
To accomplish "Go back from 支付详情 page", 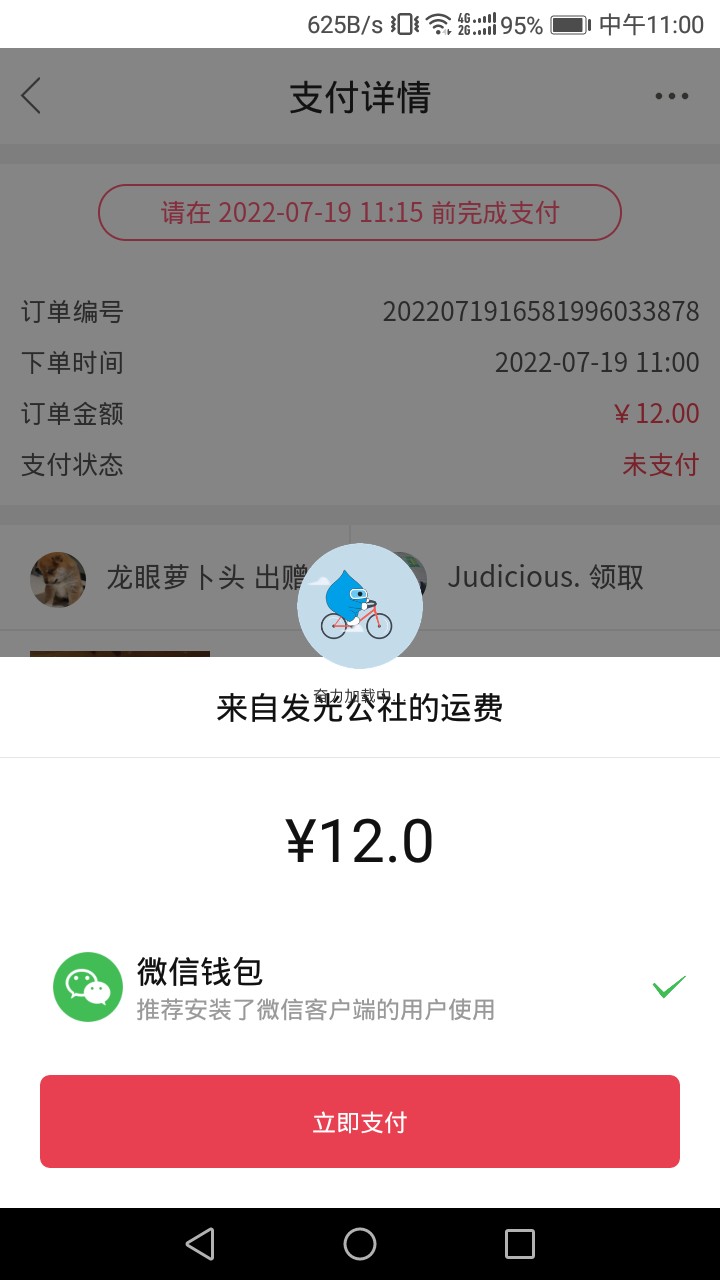I will click(x=32, y=96).
